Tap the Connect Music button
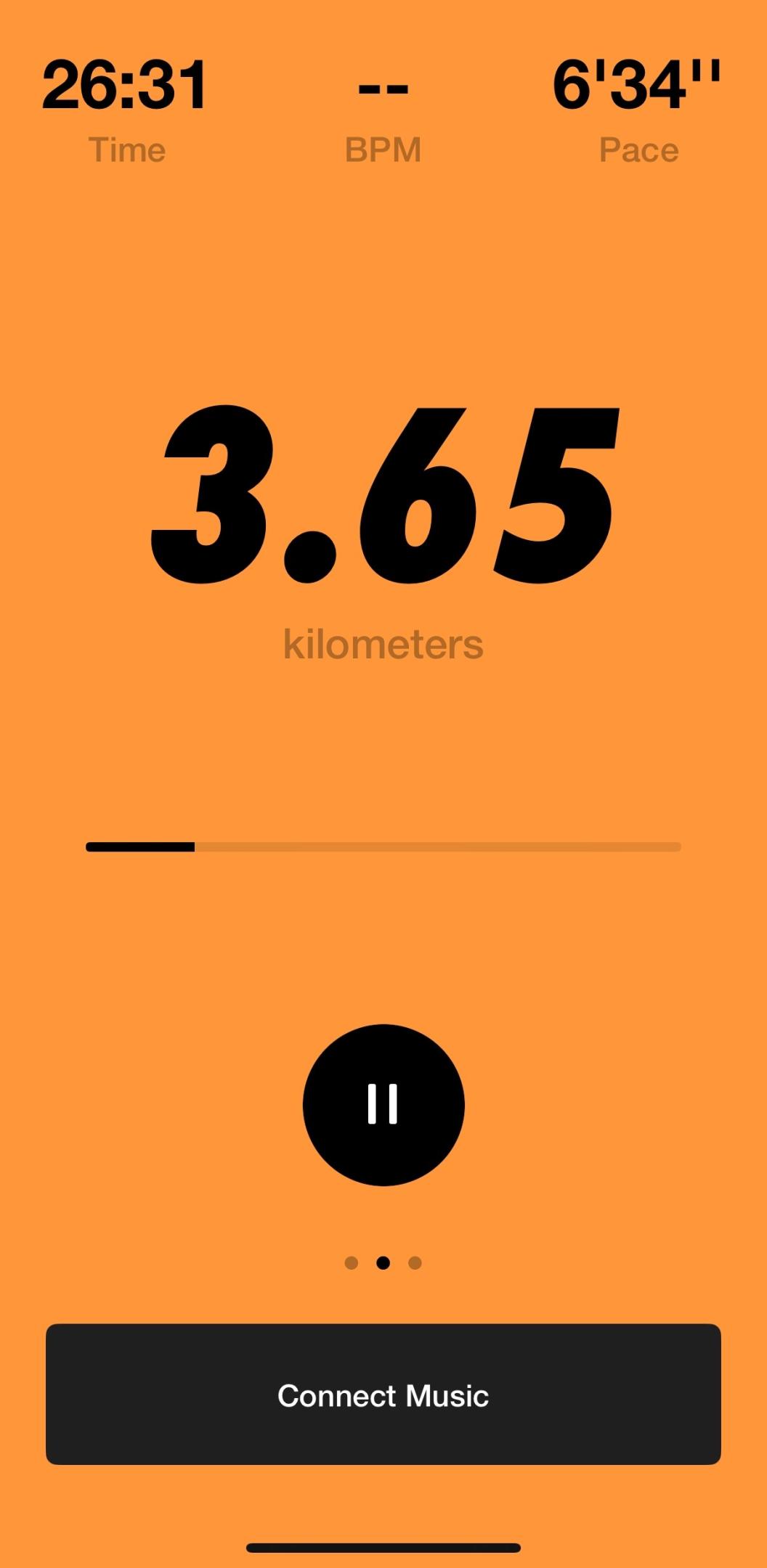The height and width of the screenshot is (1568, 767). [x=383, y=1395]
